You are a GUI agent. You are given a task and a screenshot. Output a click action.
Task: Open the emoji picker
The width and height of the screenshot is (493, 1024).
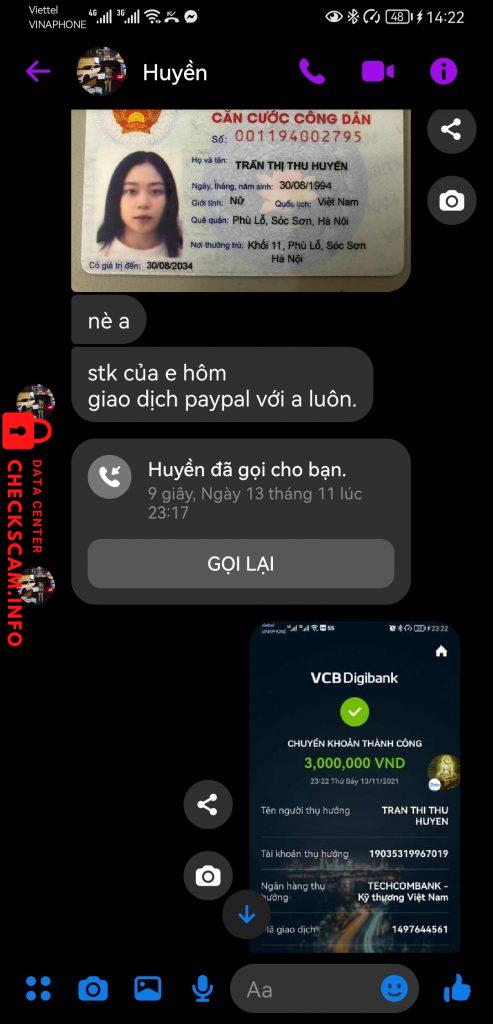pyautogui.click(x=394, y=989)
